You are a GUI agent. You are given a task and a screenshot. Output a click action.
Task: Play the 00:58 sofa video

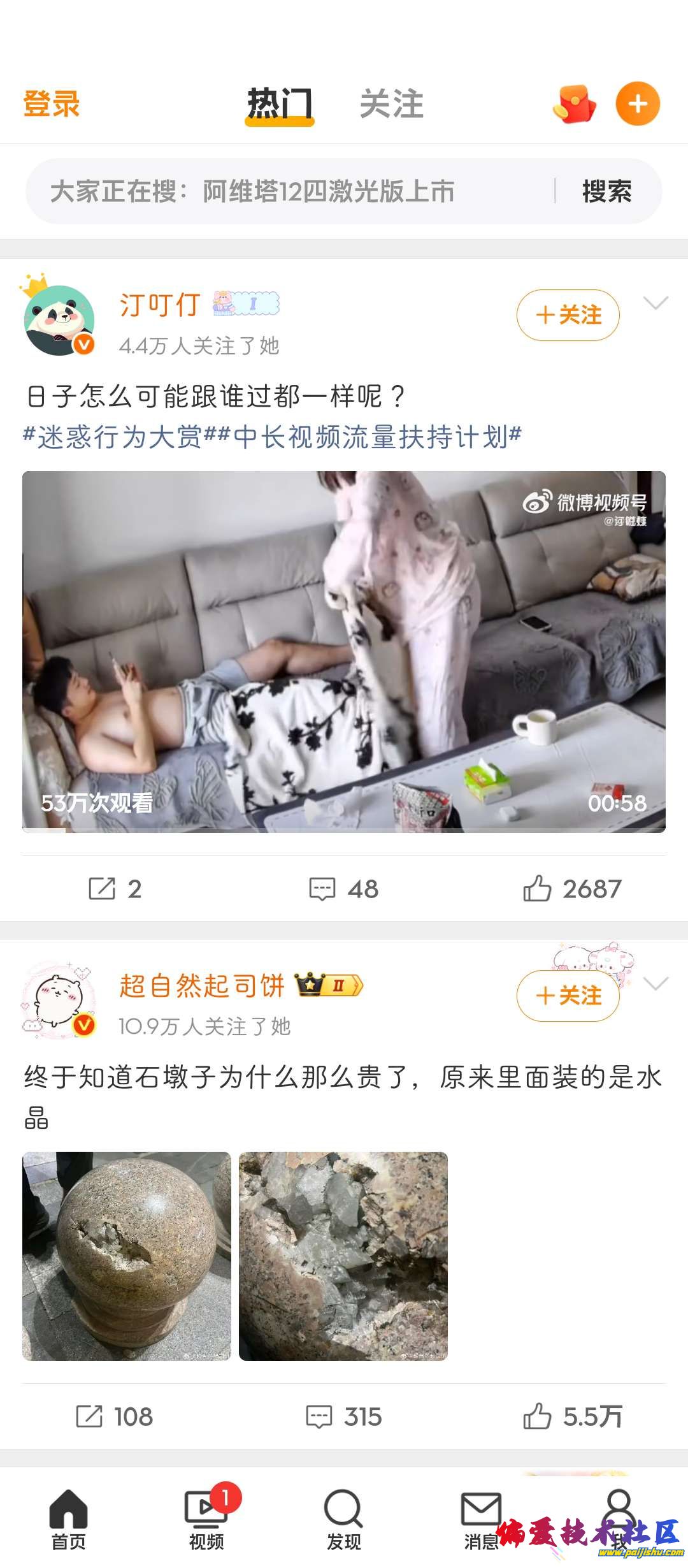(344, 651)
